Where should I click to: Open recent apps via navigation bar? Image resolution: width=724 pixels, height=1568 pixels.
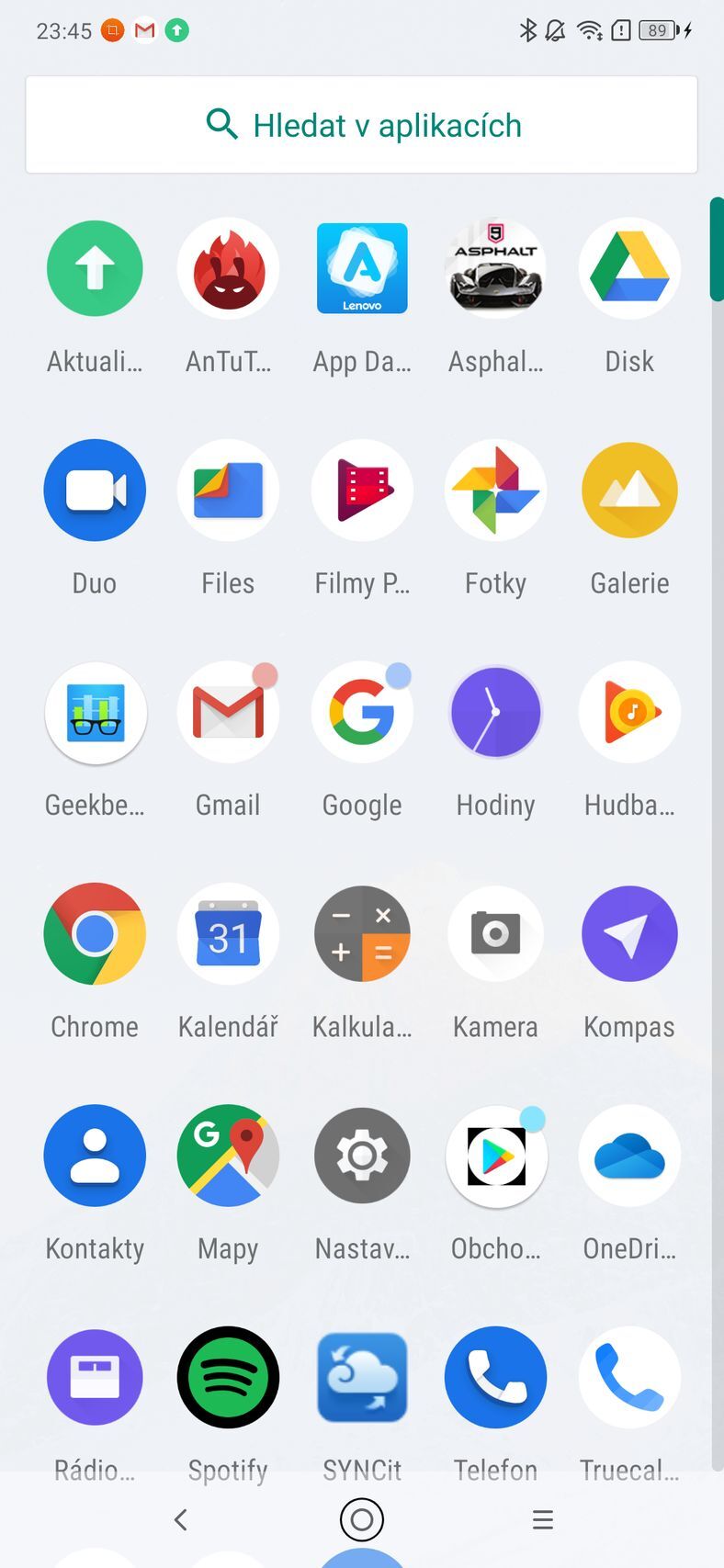pyautogui.click(x=542, y=1520)
